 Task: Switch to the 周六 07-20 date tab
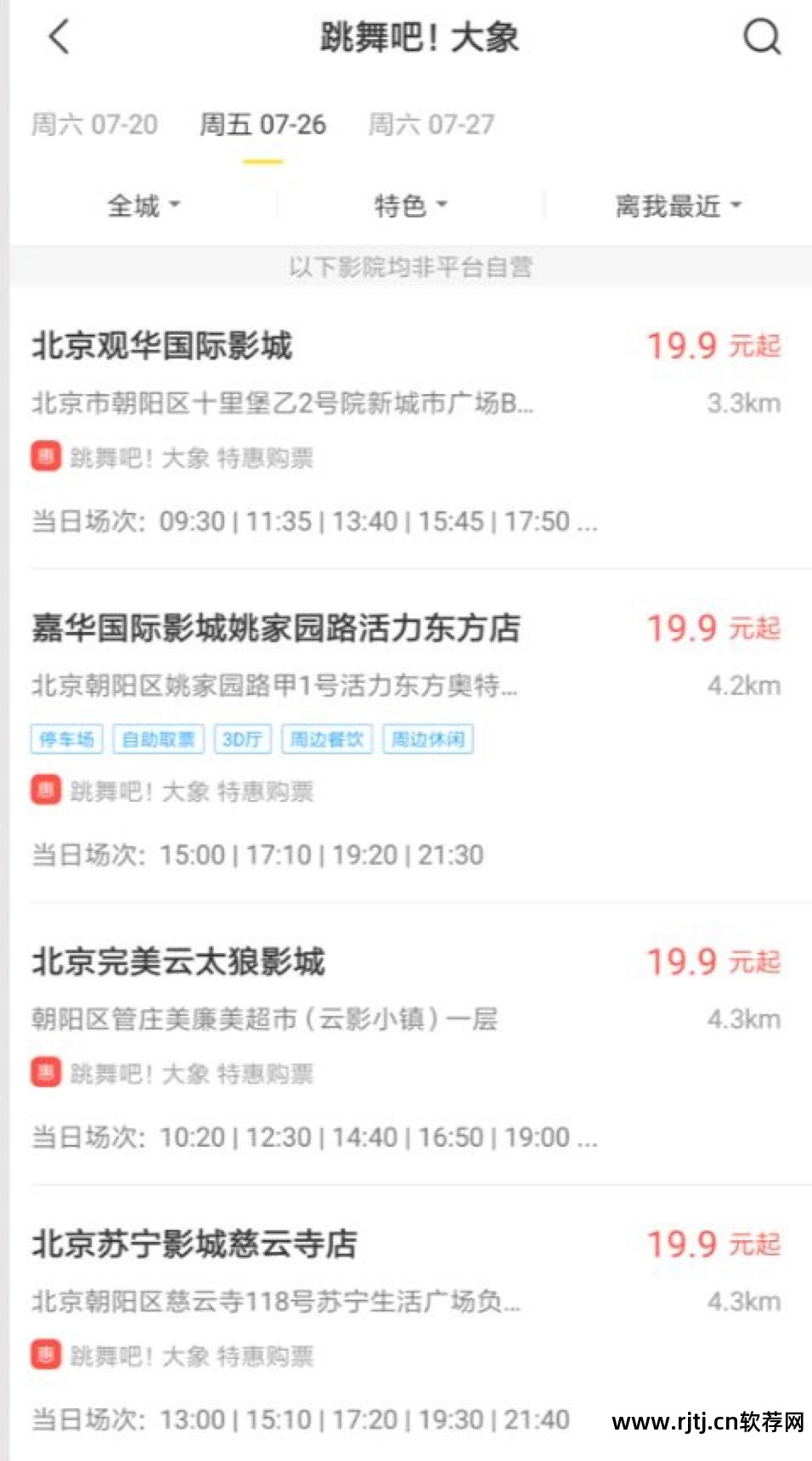[x=93, y=125]
